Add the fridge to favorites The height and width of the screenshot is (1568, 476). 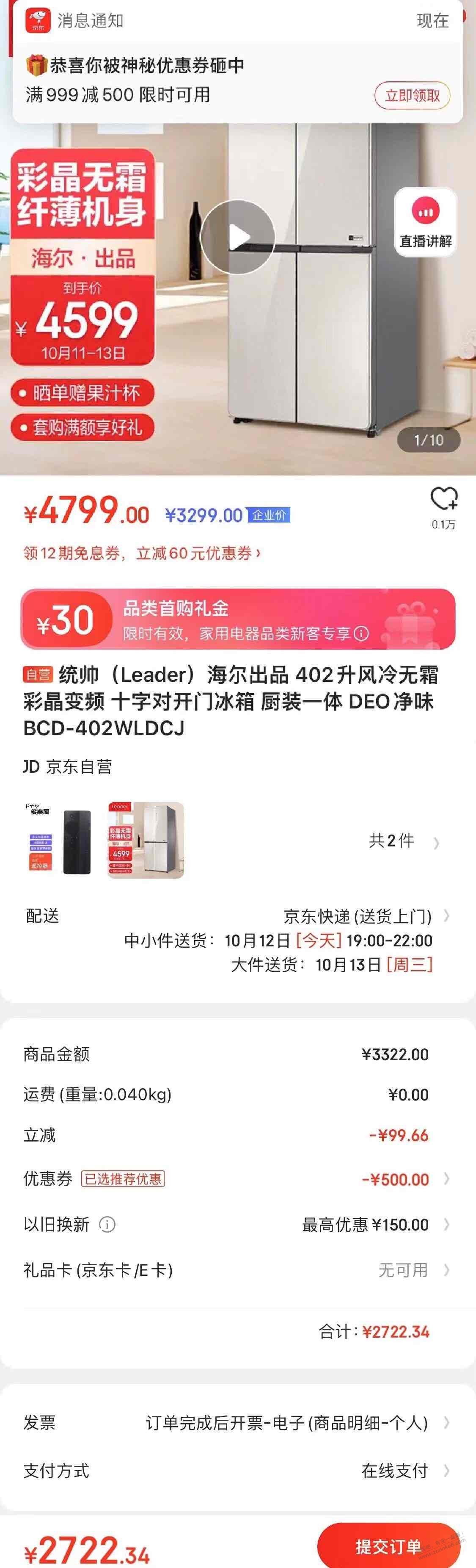(x=444, y=500)
